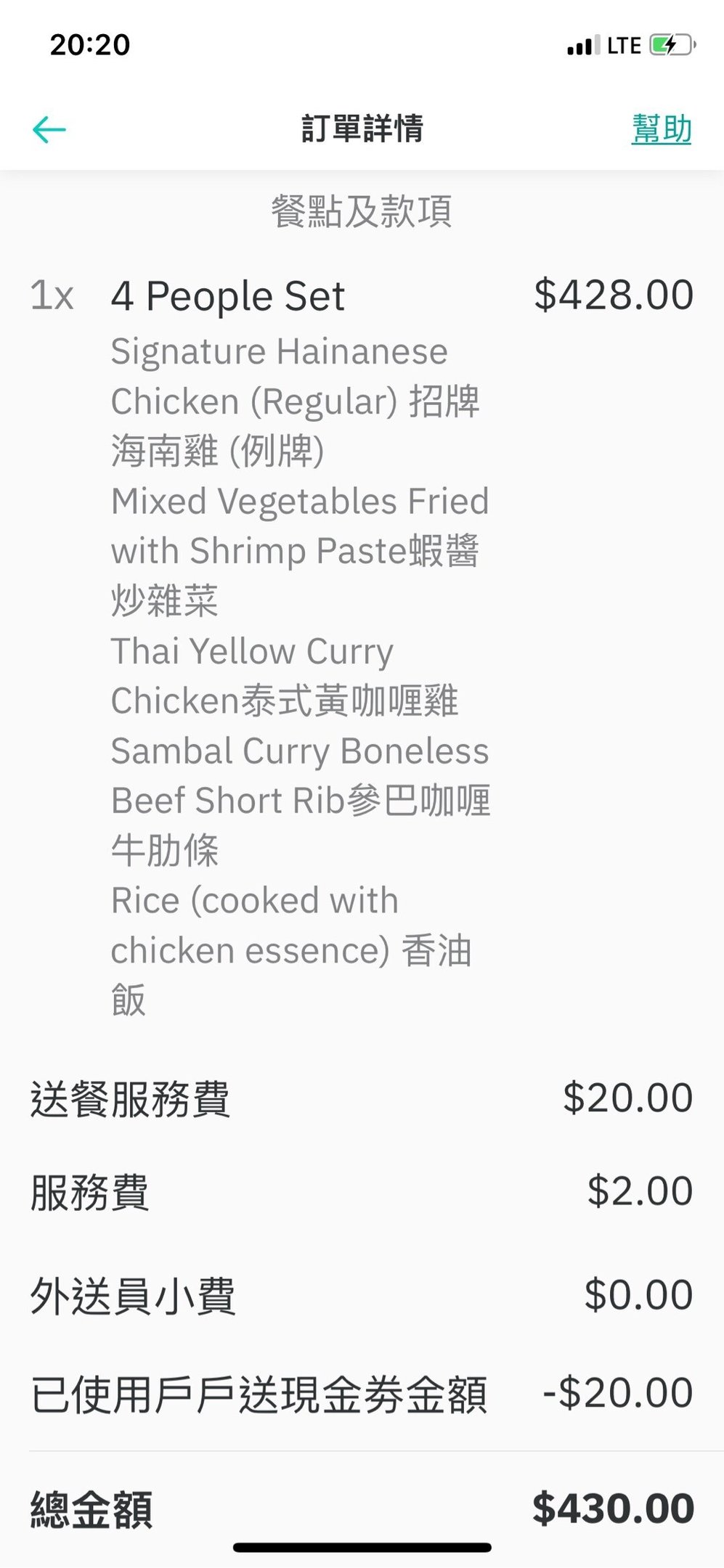Go back using the teal arrow
The height and width of the screenshot is (1568, 724).
[49, 130]
